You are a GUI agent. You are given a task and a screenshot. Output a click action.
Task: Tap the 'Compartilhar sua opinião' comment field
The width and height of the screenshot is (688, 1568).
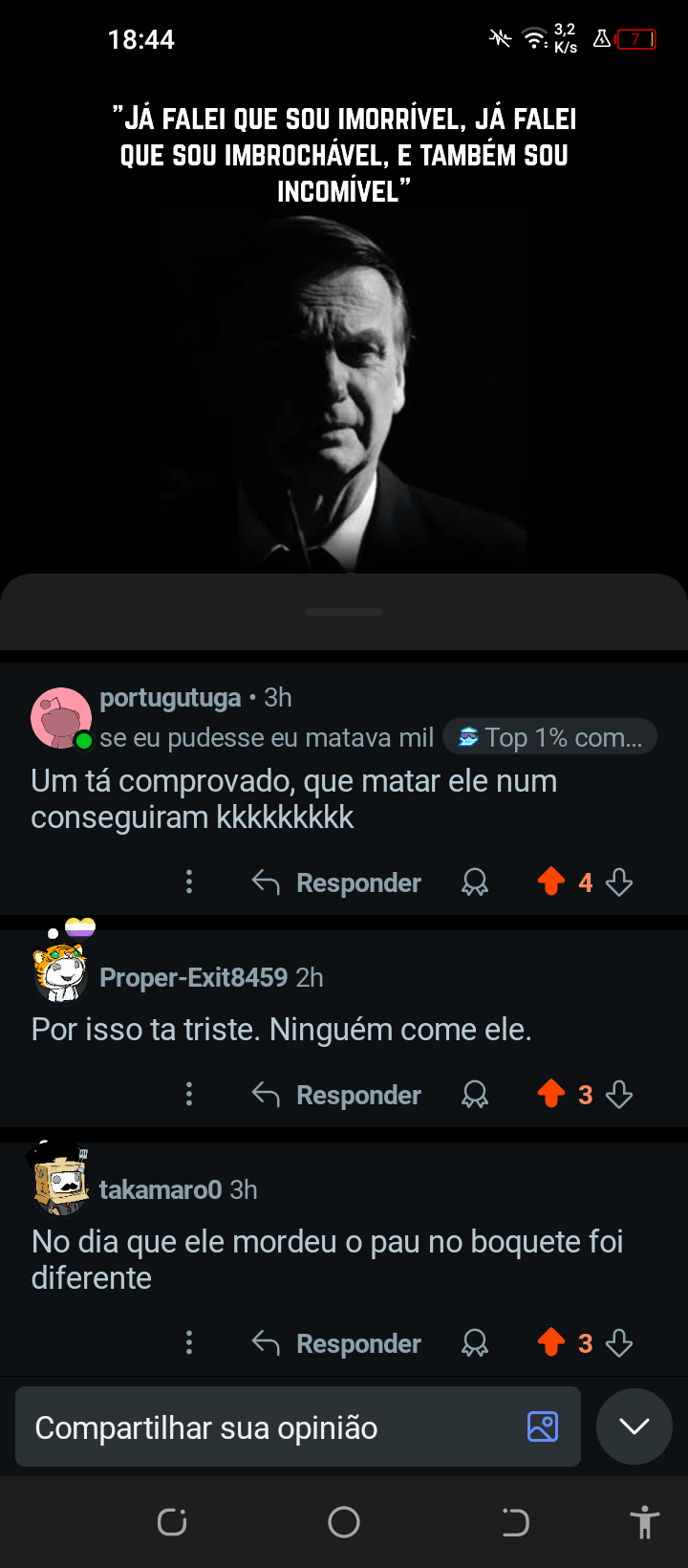point(268,1427)
